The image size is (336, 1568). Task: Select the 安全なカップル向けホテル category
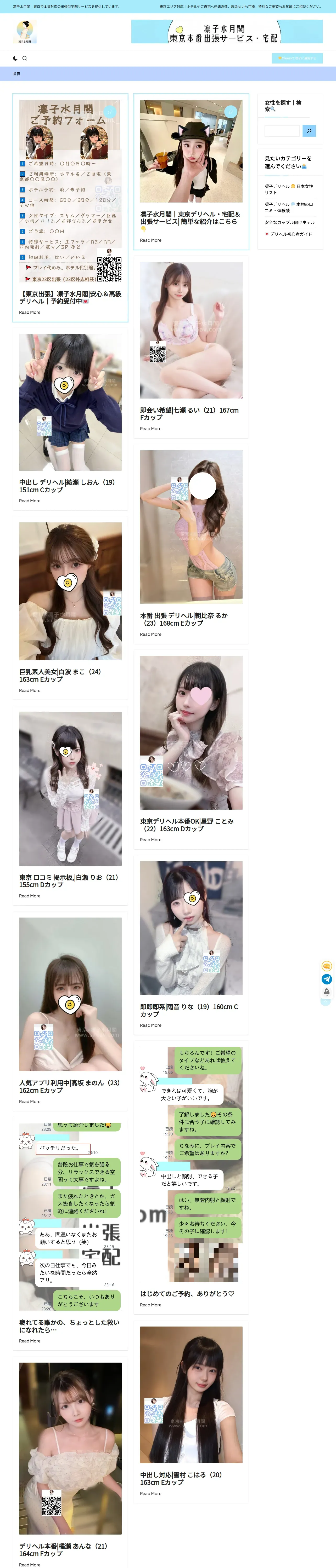289,222
